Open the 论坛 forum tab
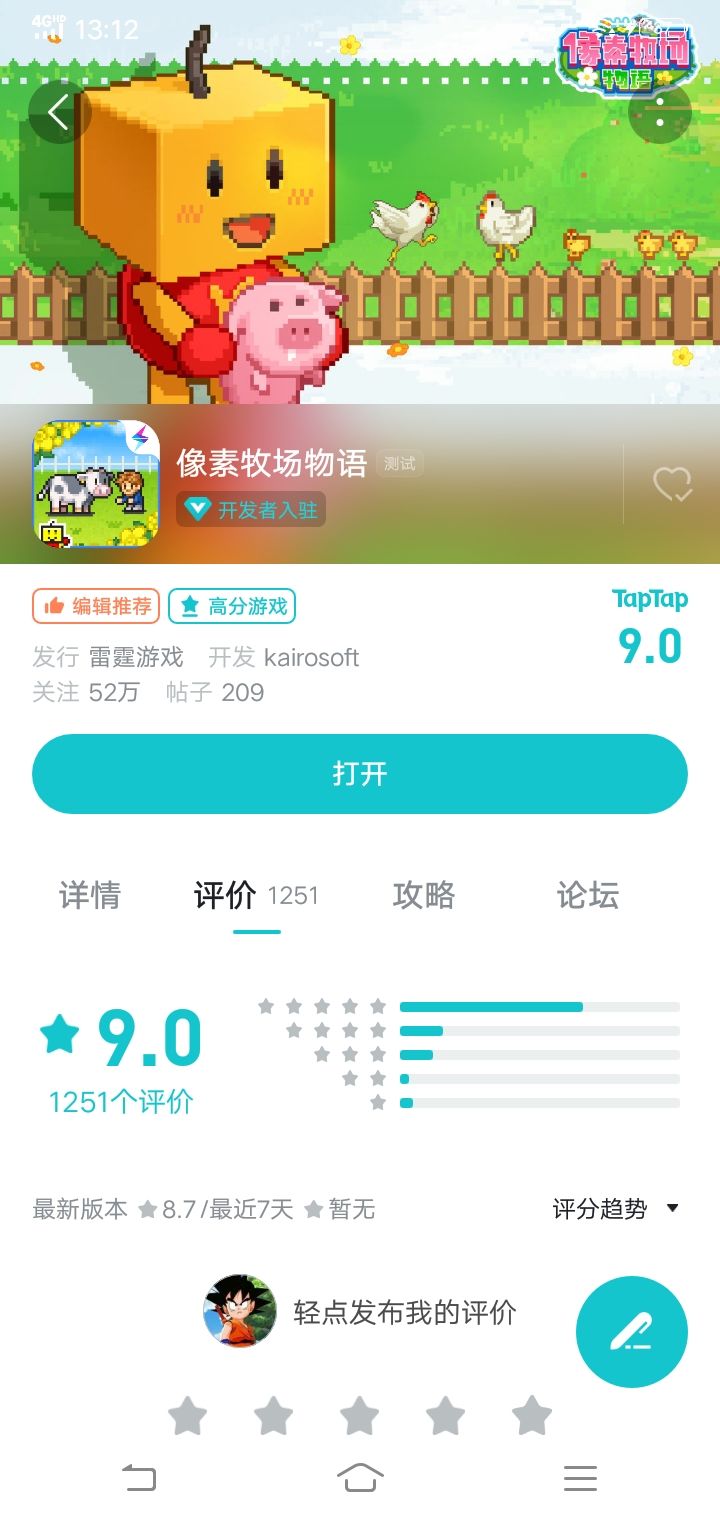The width and height of the screenshot is (720, 1520). coord(586,896)
